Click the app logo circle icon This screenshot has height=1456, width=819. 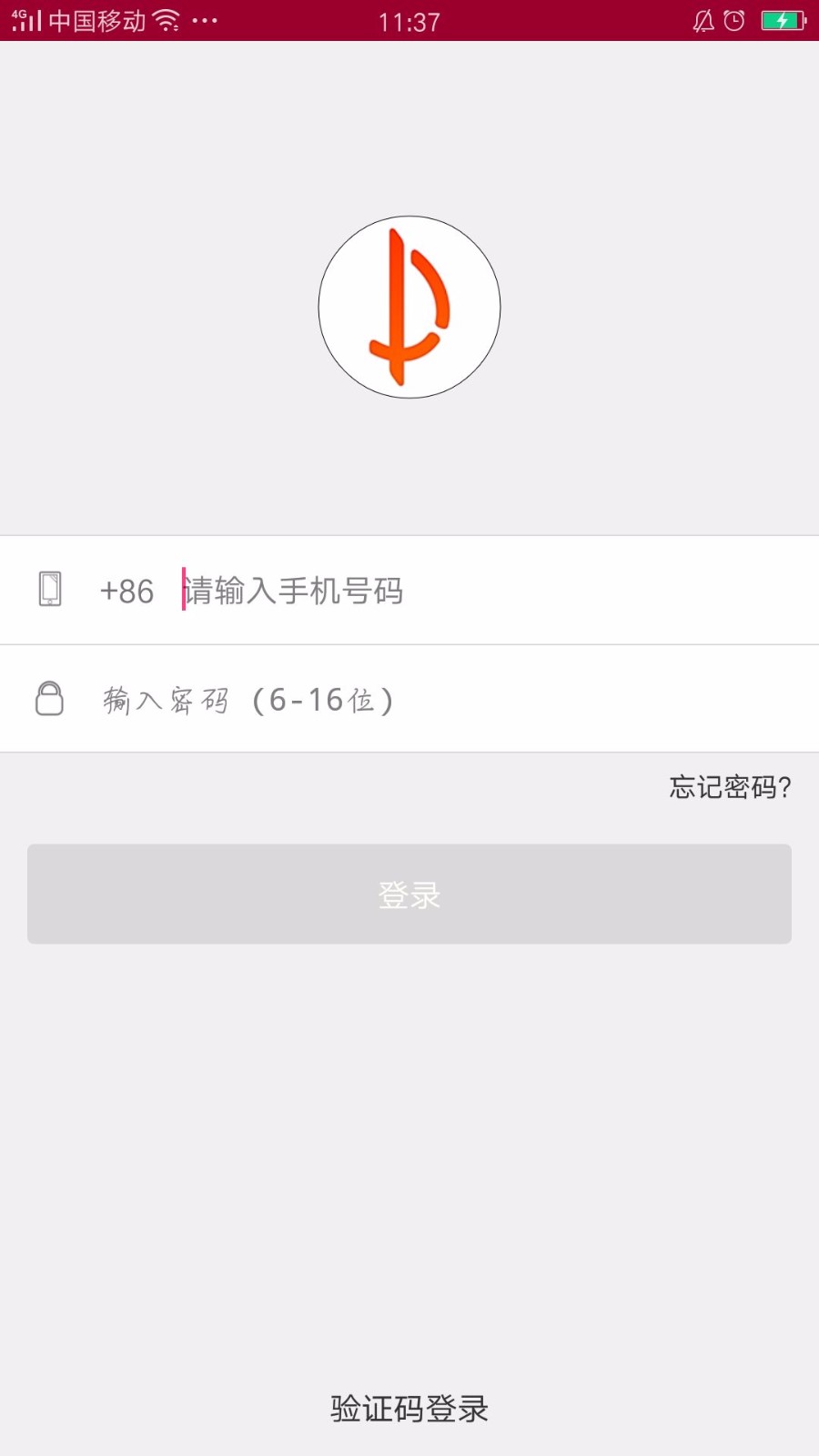click(x=409, y=308)
